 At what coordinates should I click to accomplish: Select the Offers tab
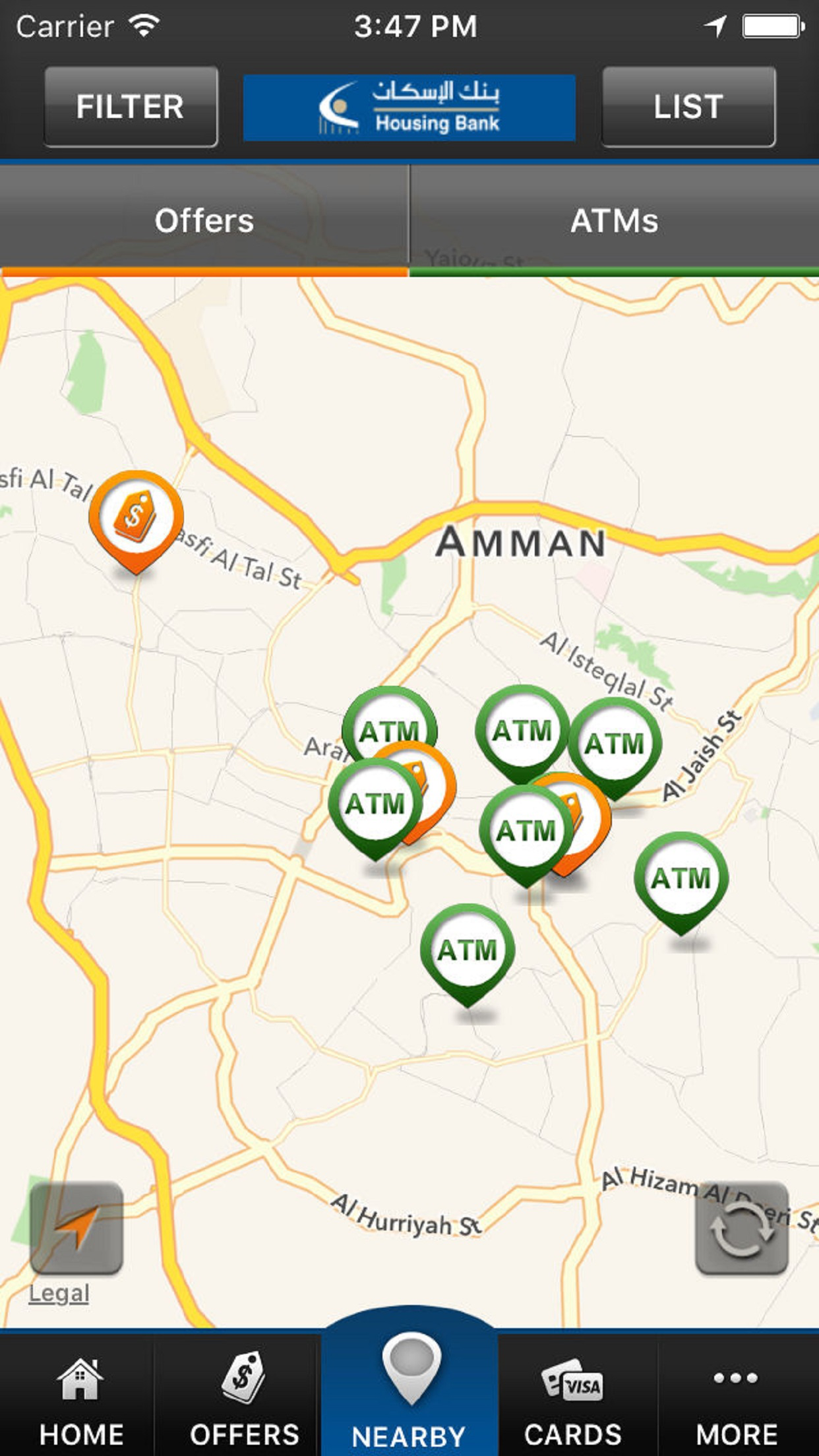[204, 220]
